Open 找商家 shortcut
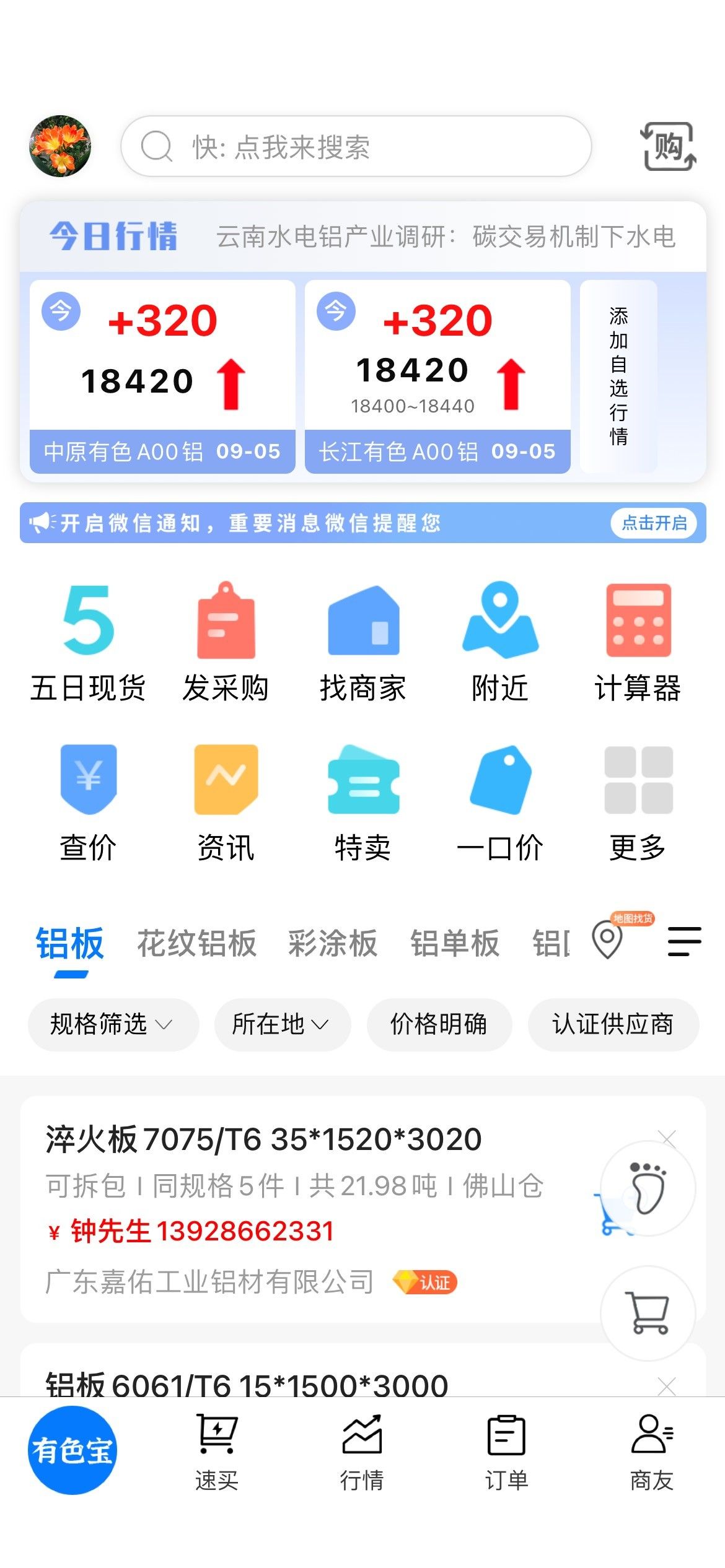Viewport: 725px width, 1568px height. click(363, 642)
